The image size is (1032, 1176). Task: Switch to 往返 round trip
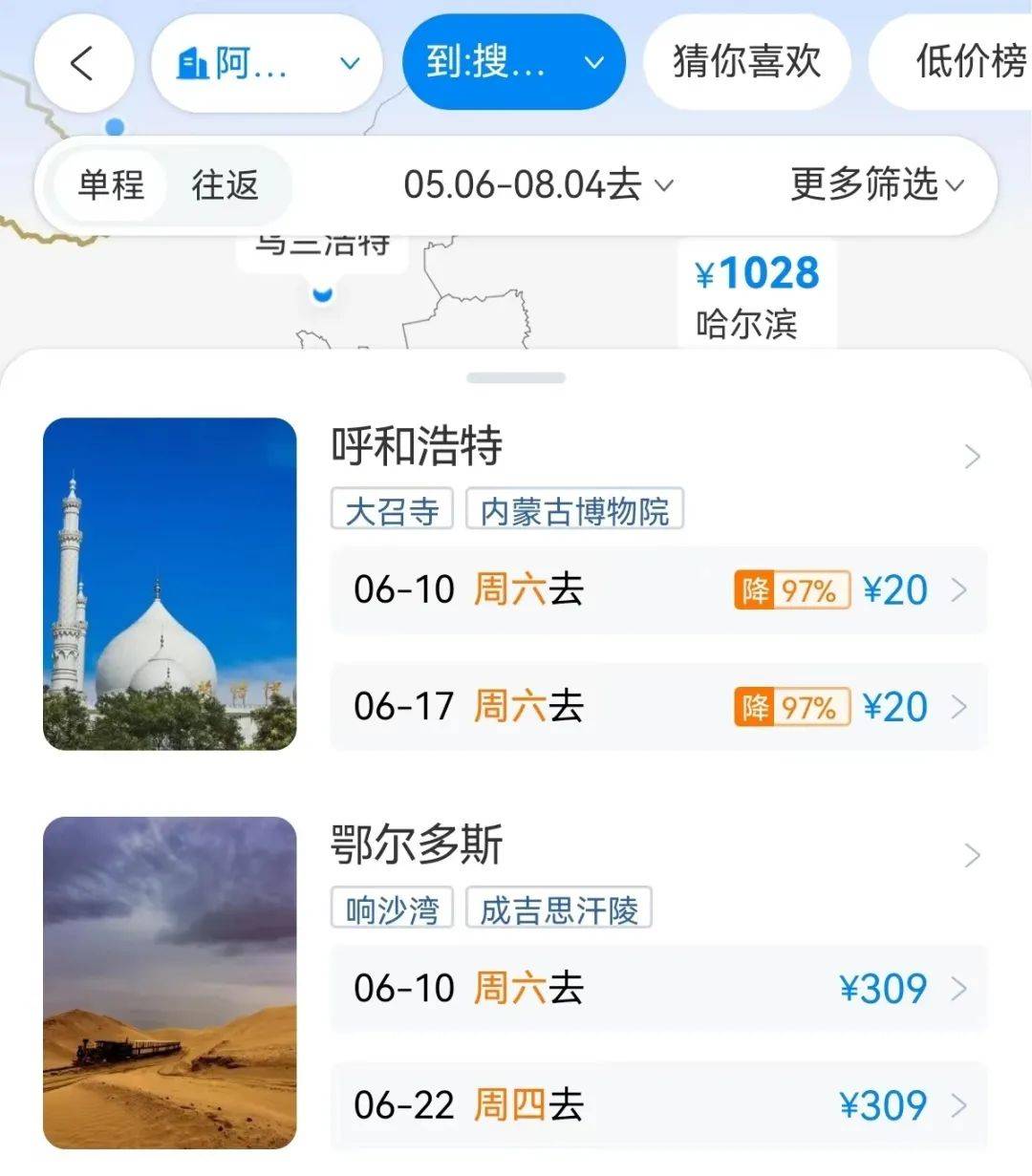click(x=225, y=185)
